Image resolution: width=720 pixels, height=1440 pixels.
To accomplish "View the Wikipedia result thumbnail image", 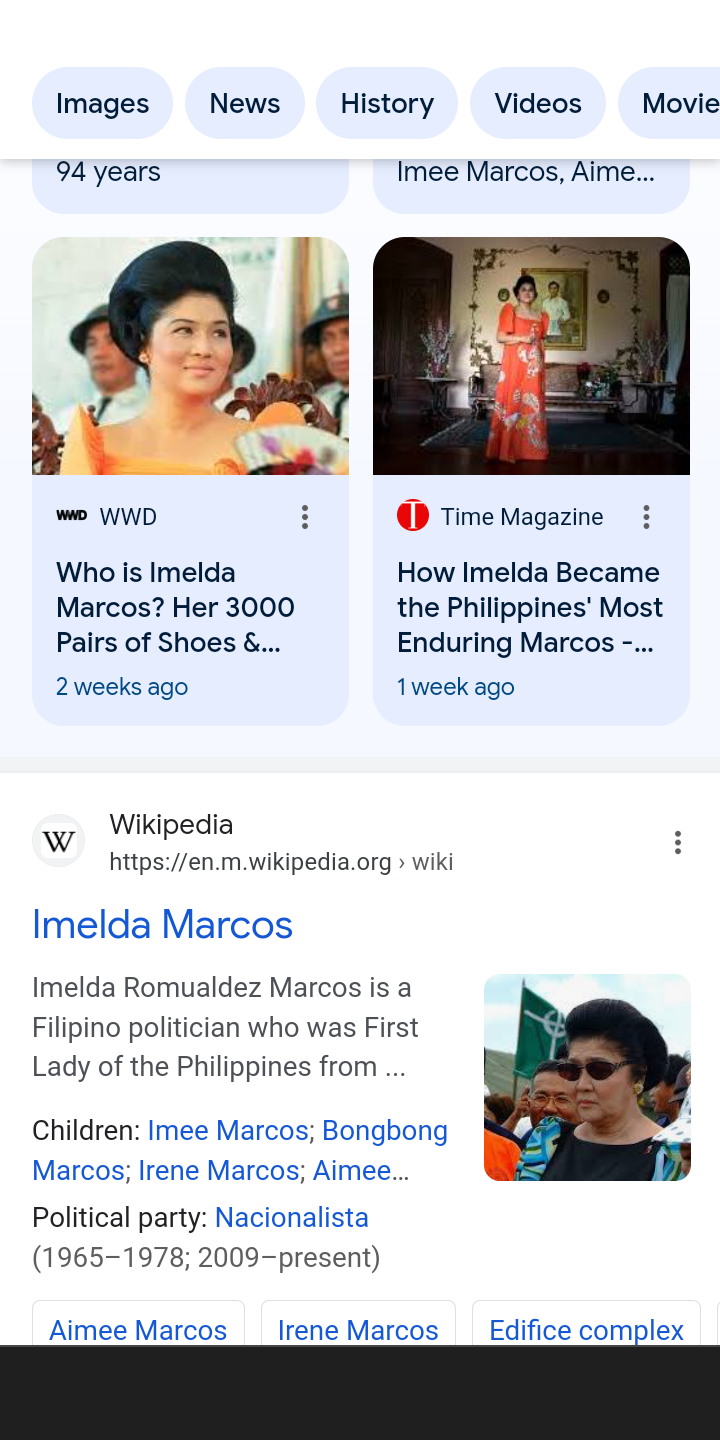I will tap(587, 1077).
